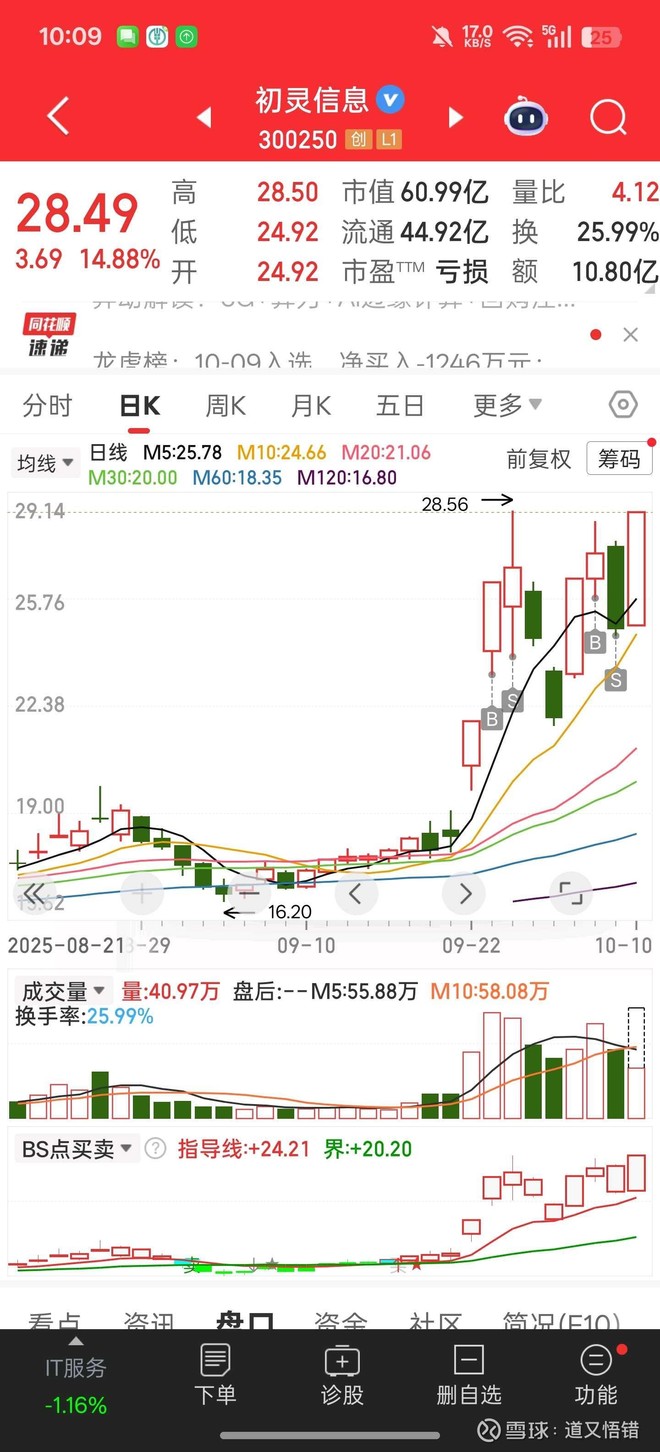Switch to the previous stock
Viewport: 660px width, 1452px height.
[204, 118]
